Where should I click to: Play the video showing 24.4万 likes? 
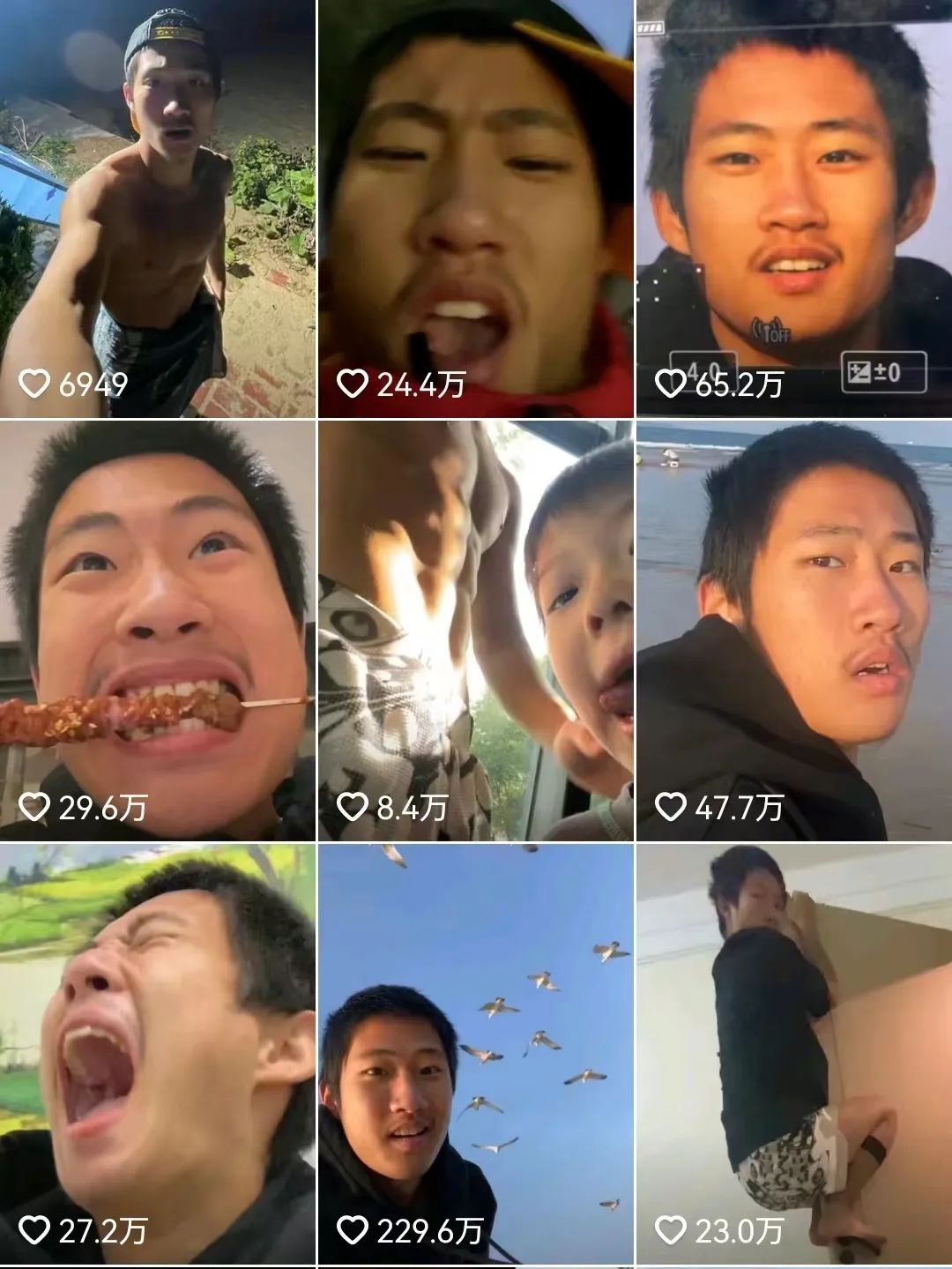(475, 208)
